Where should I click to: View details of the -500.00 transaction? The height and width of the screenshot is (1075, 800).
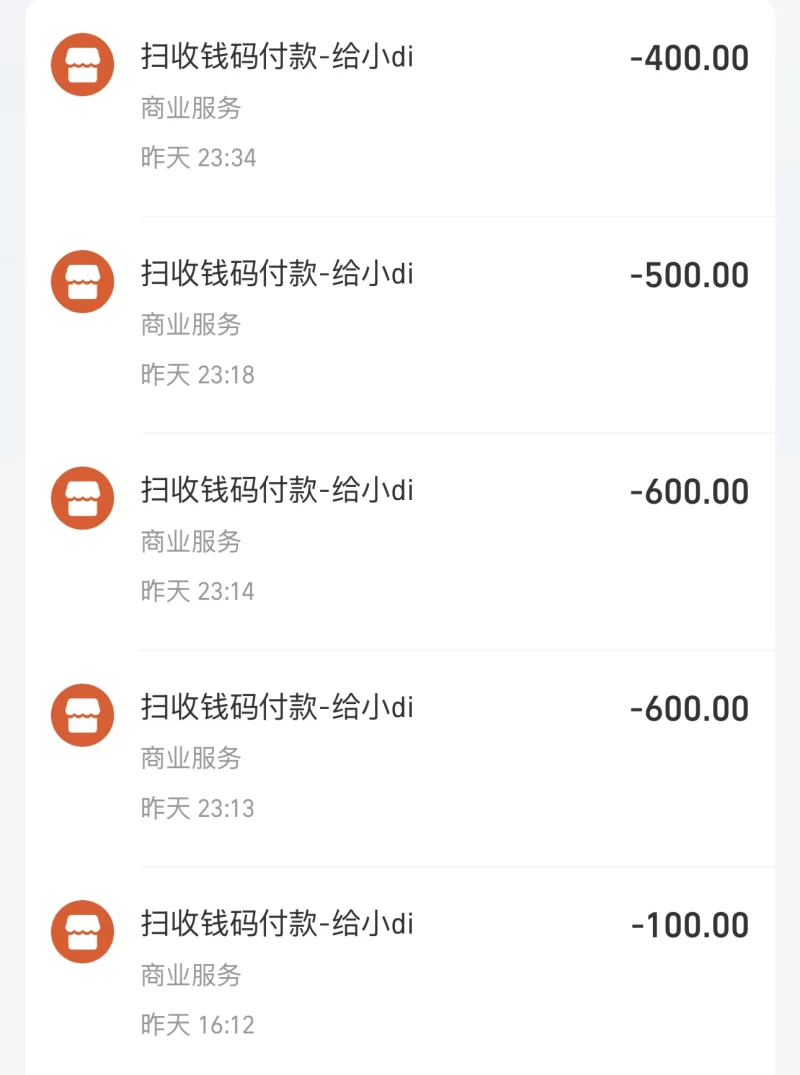click(400, 322)
